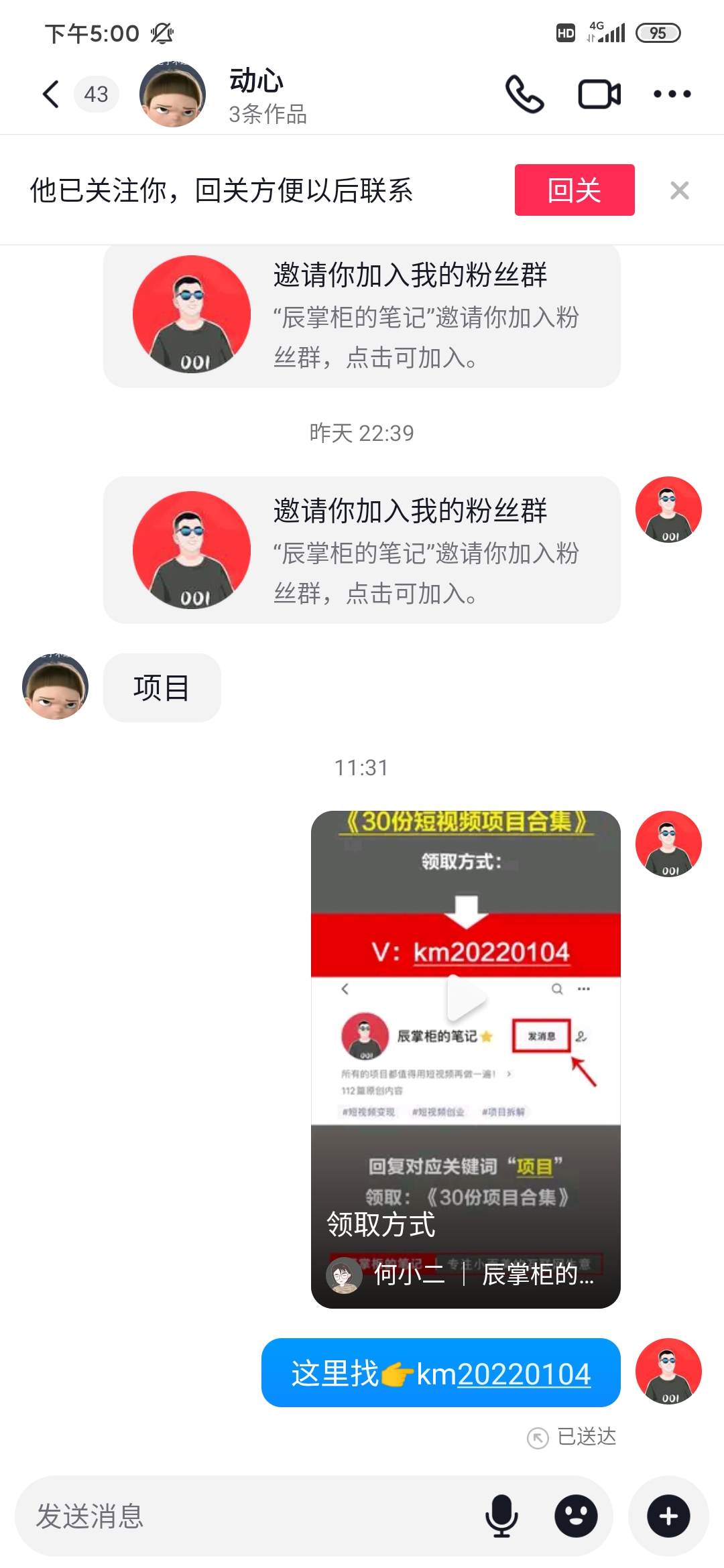This screenshot has height=1568, width=724.
Task: Play the shared 领取方式 video
Action: [465, 998]
